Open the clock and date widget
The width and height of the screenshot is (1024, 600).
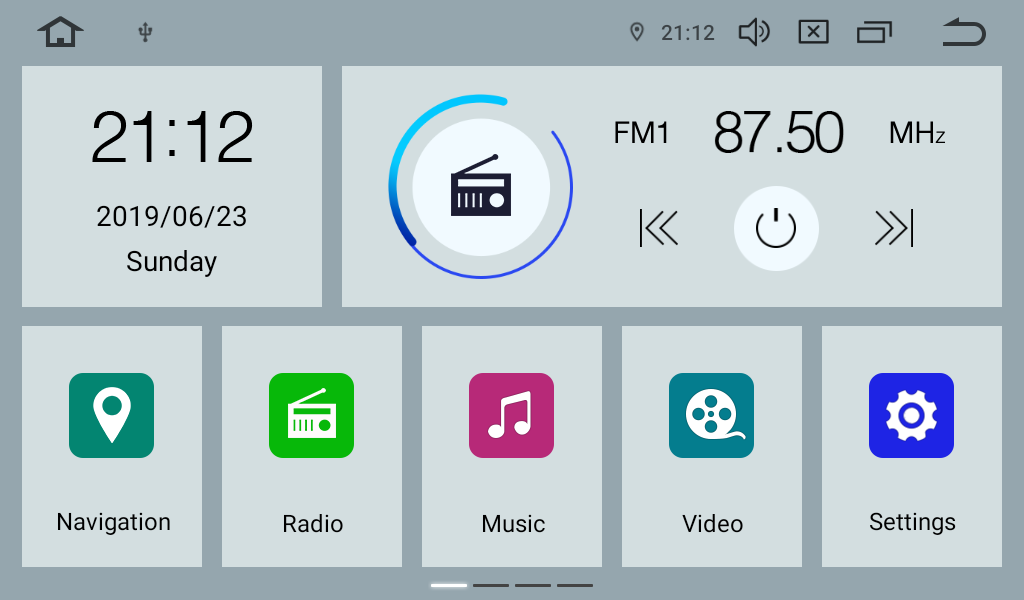172,186
